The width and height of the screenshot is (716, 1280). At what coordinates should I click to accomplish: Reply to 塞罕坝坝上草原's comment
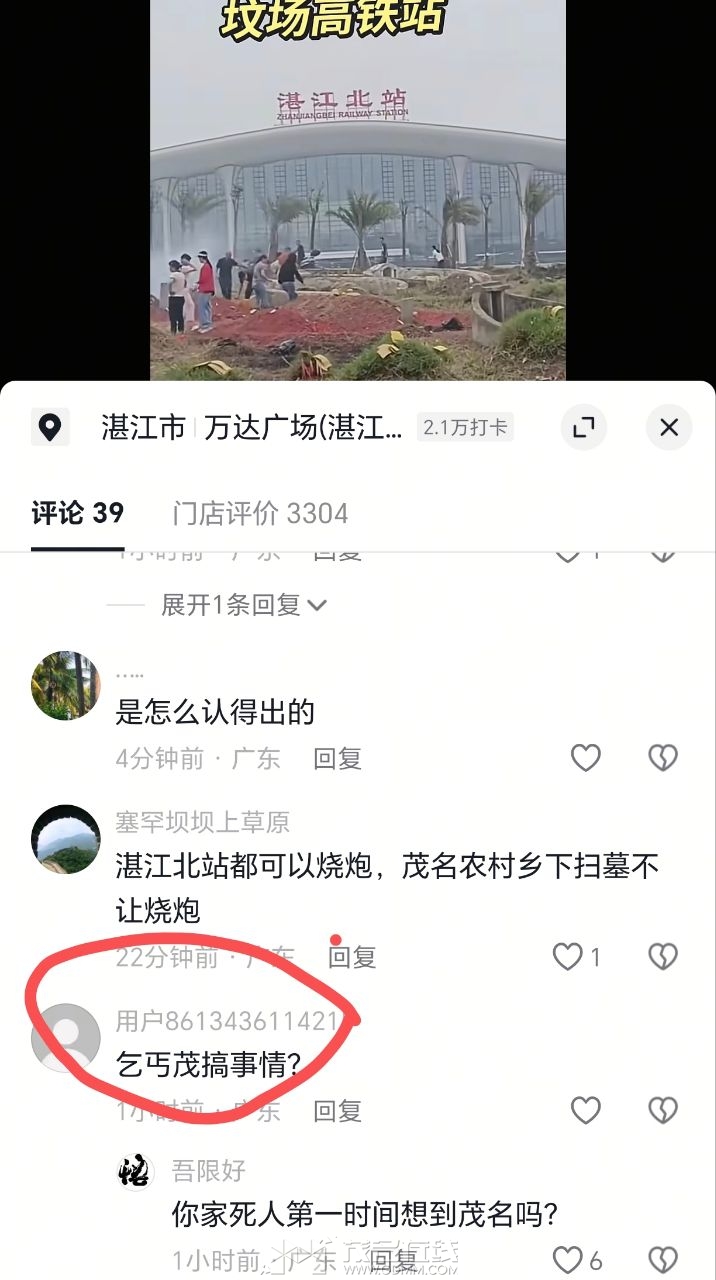[352, 957]
